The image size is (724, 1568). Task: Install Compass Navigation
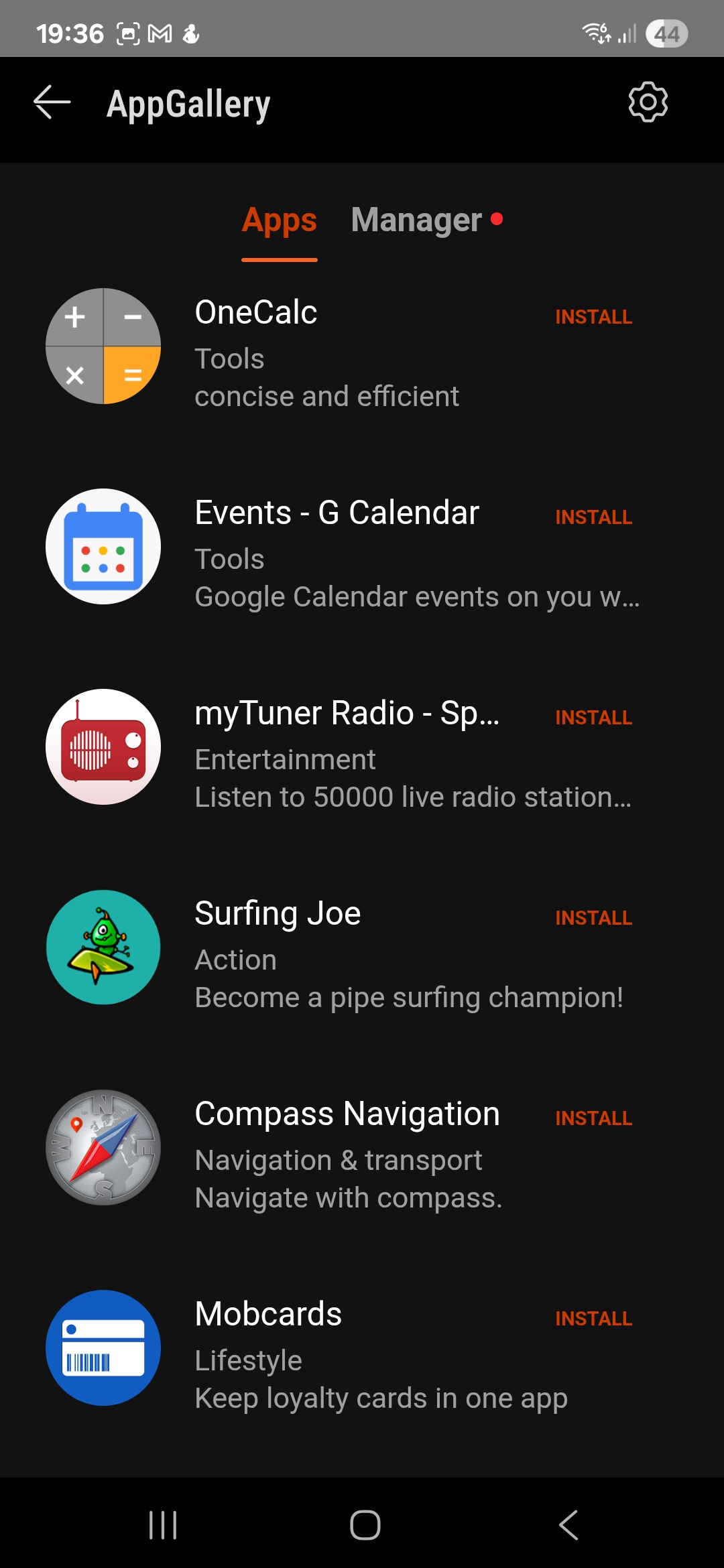[x=594, y=1118]
